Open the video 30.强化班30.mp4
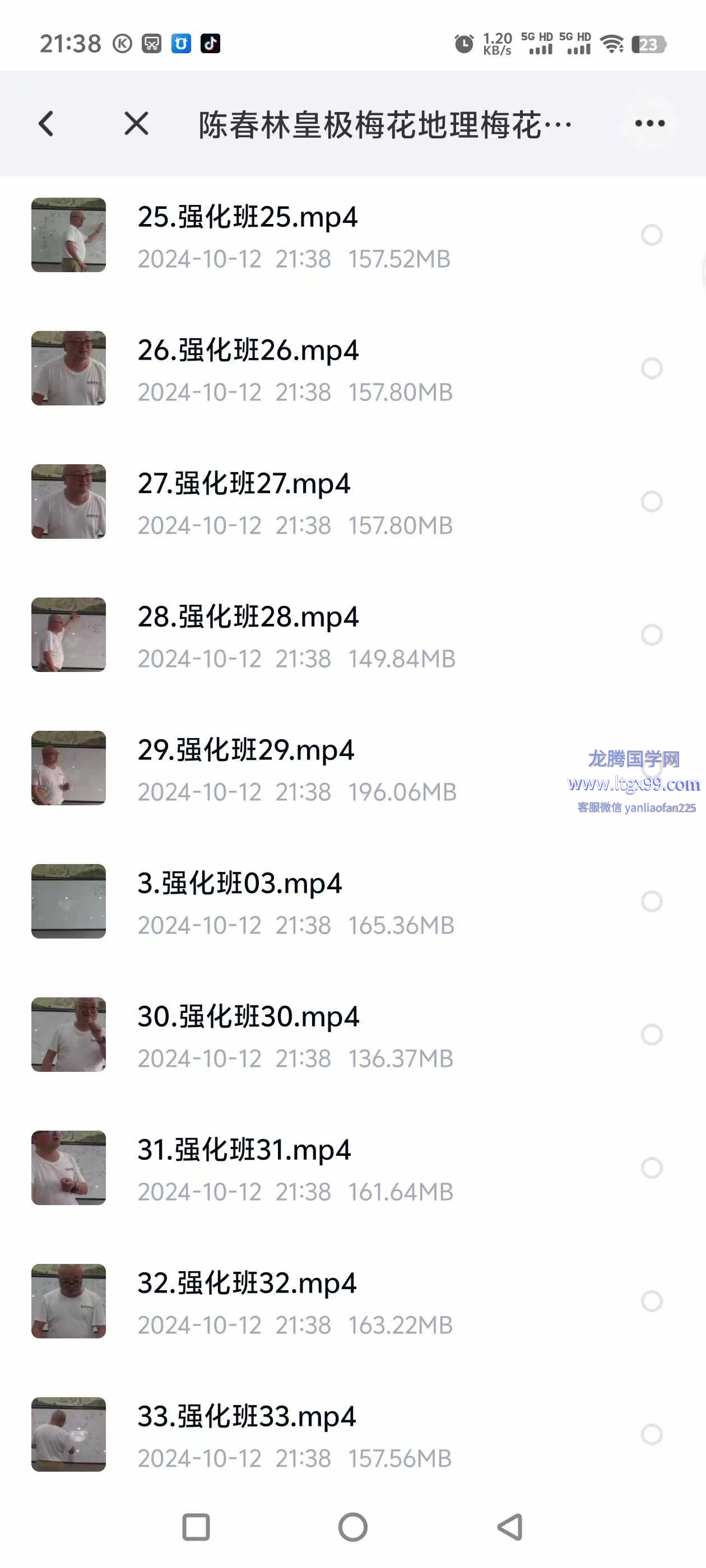The height and width of the screenshot is (1568, 706). pyautogui.click(x=248, y=1017)
